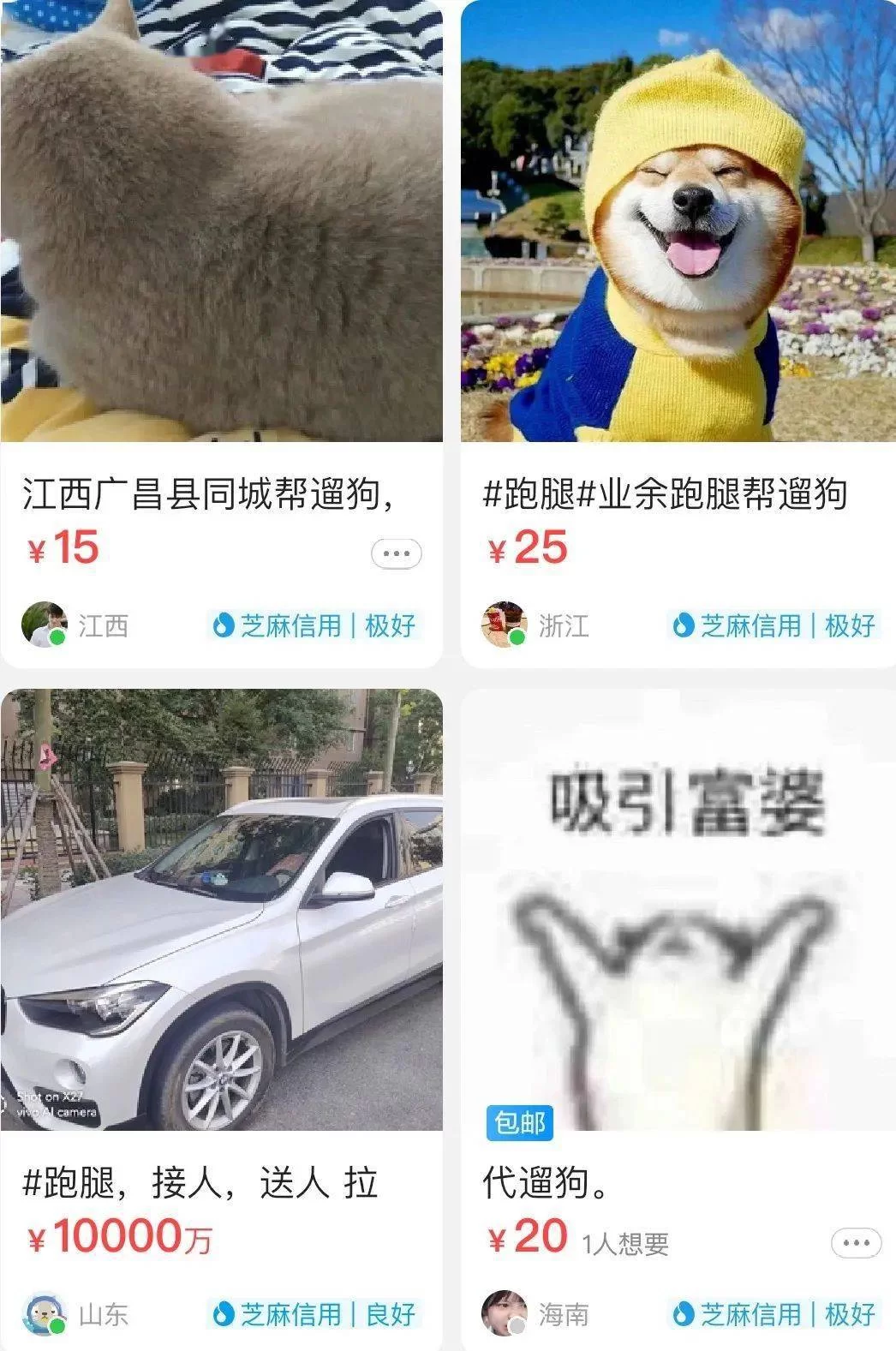View the 江西 seller's profile avatar
Viewport: 896px width, 1351px height.
tap(45, 625)
